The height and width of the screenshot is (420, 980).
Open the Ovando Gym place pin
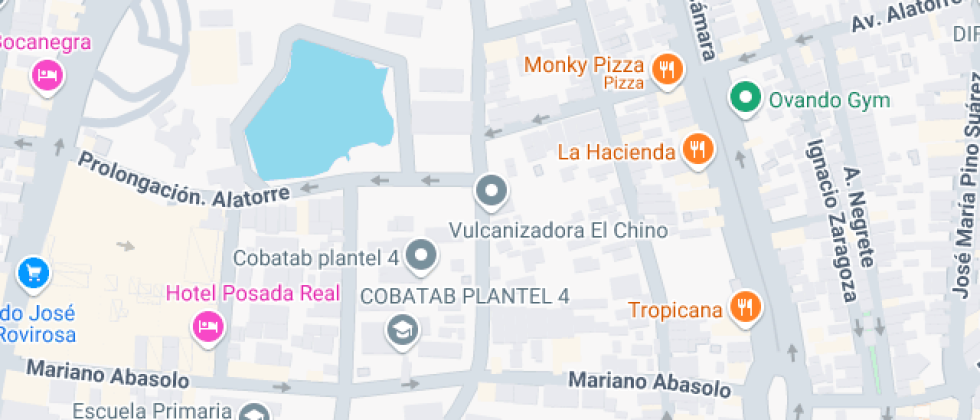742,98
